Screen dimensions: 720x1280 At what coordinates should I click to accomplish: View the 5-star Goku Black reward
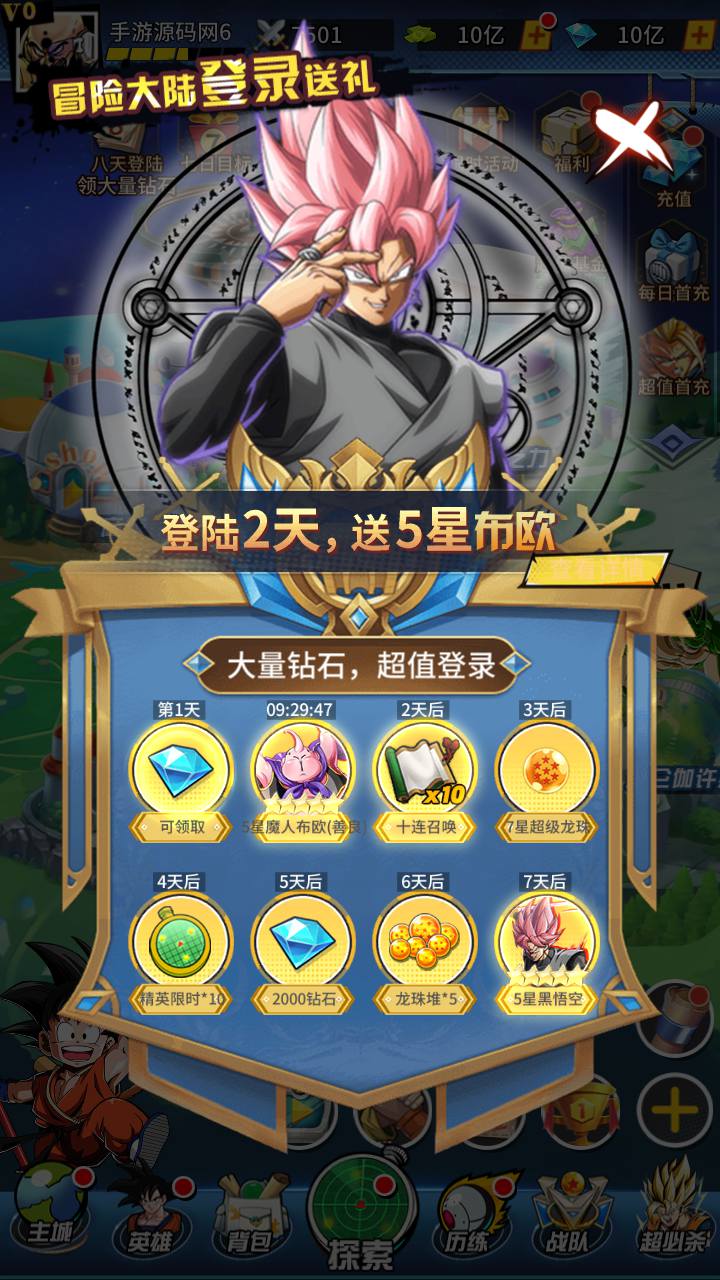coord(547,942)
